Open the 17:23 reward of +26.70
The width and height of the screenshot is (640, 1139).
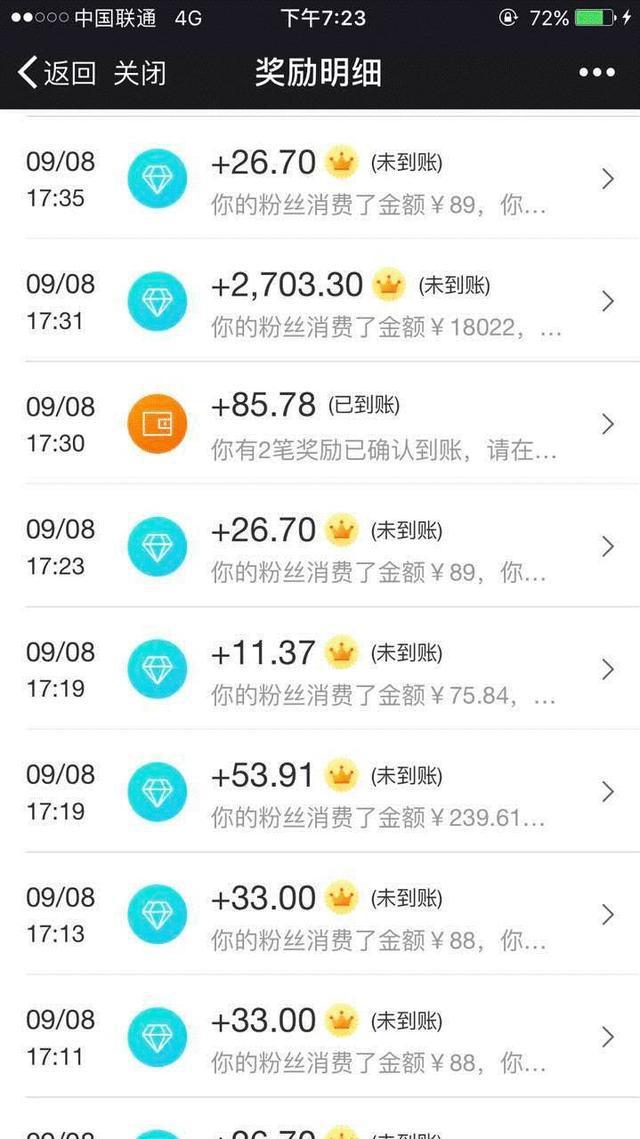pos(320,547)
